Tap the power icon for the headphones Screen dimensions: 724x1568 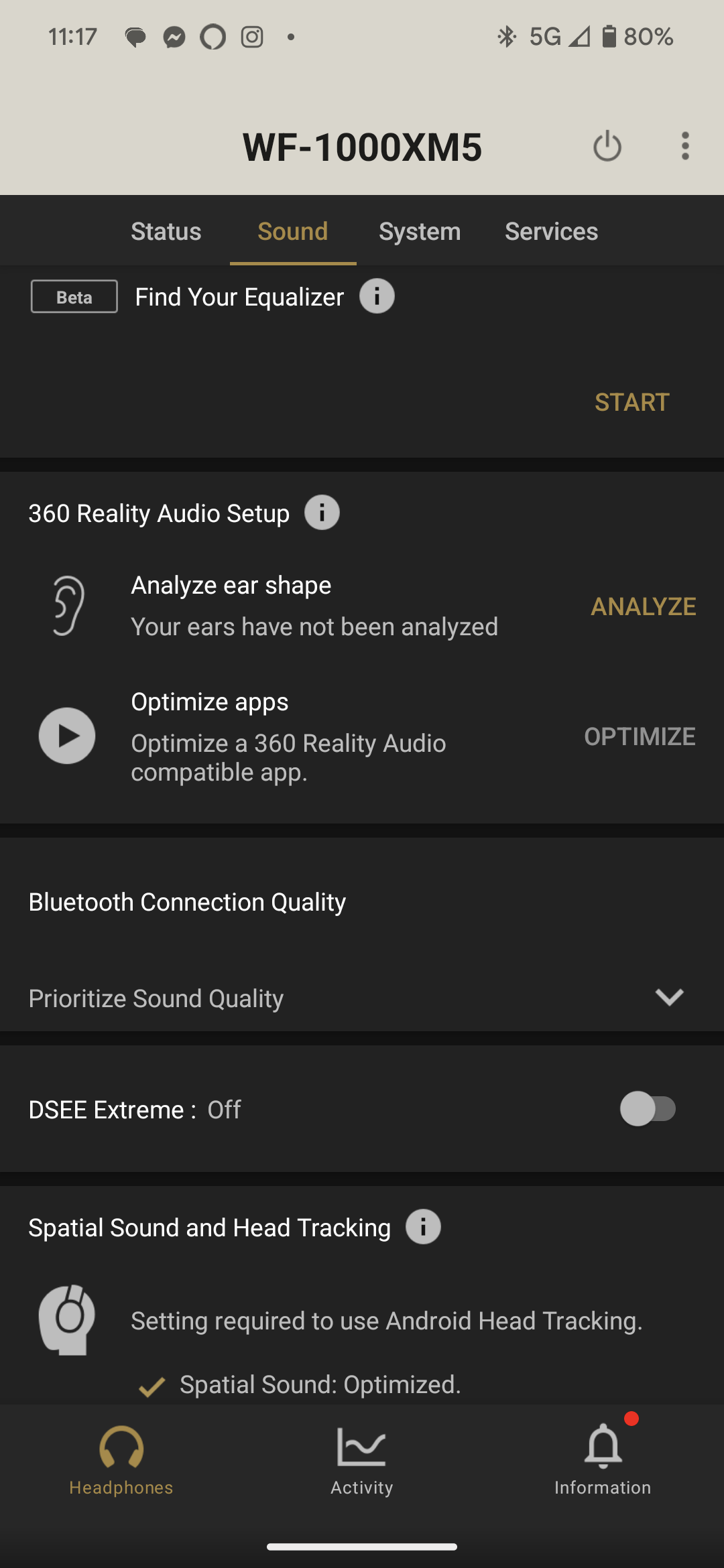click(x=607, y=146)
